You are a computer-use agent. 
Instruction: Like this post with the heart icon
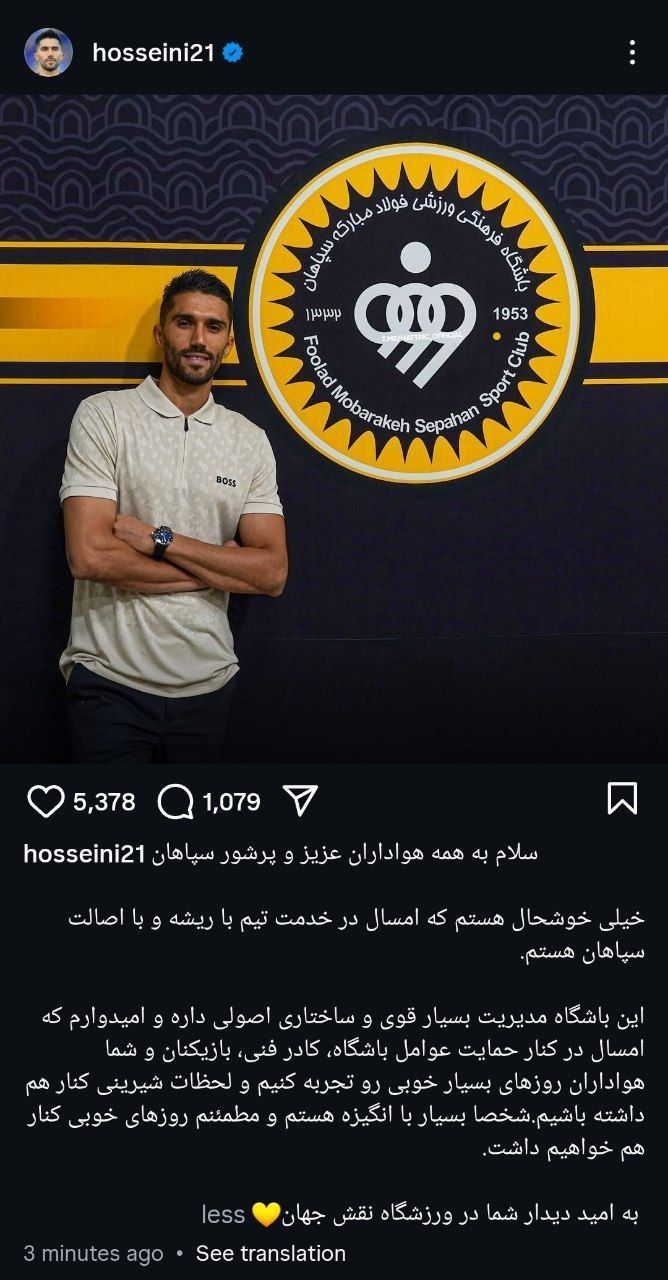[x=45, y=801]
